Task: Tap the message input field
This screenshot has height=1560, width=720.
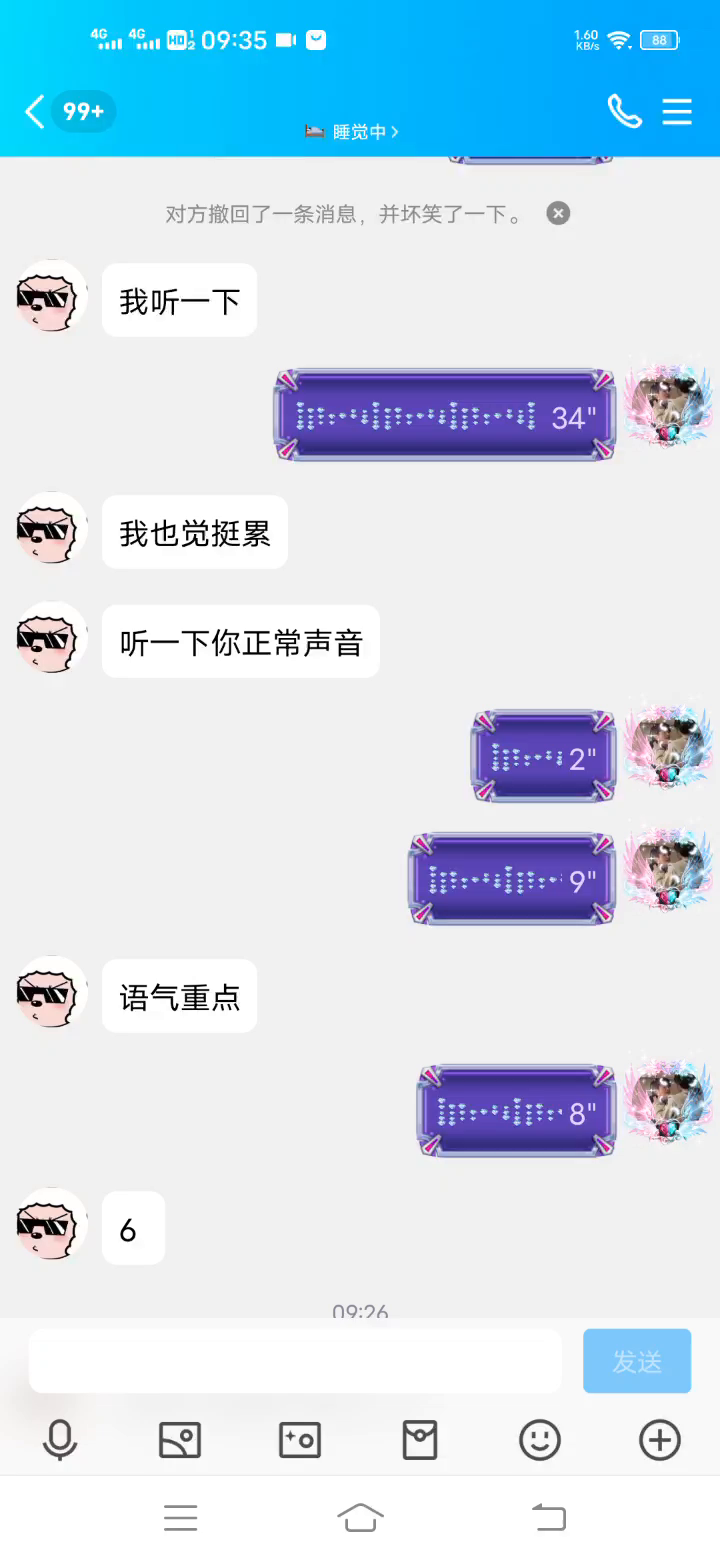Action: [295, 1361]
